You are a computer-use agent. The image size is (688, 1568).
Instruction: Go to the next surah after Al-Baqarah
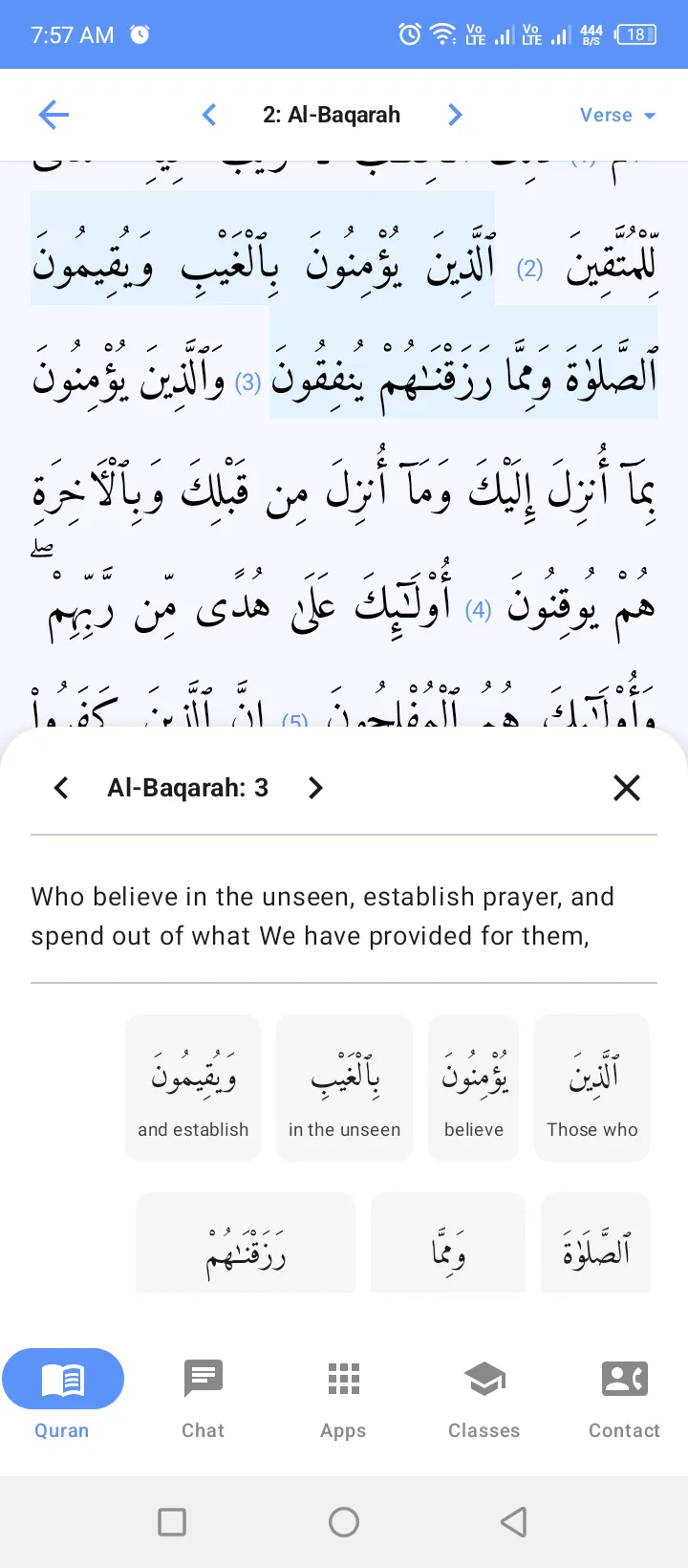coord(455,116)
